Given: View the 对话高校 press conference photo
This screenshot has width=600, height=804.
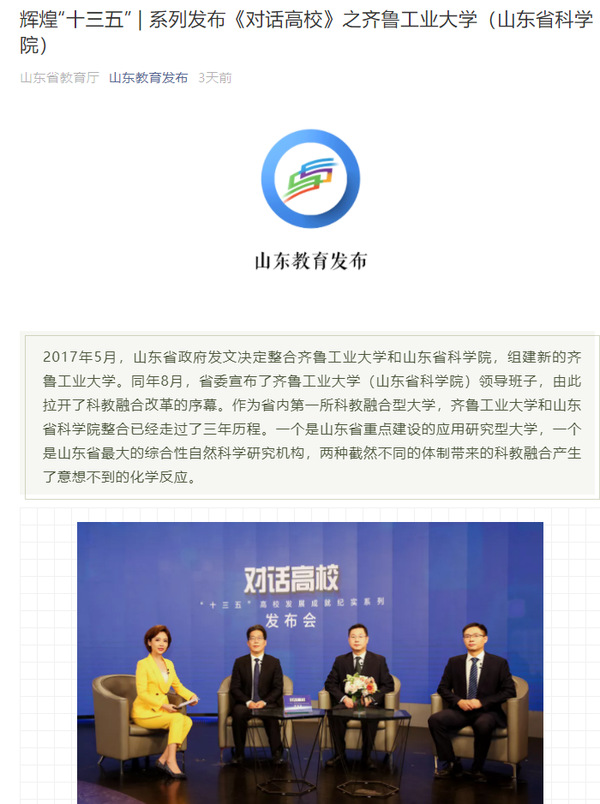Looking at the screenshot, I should click(x=310, y=660).
